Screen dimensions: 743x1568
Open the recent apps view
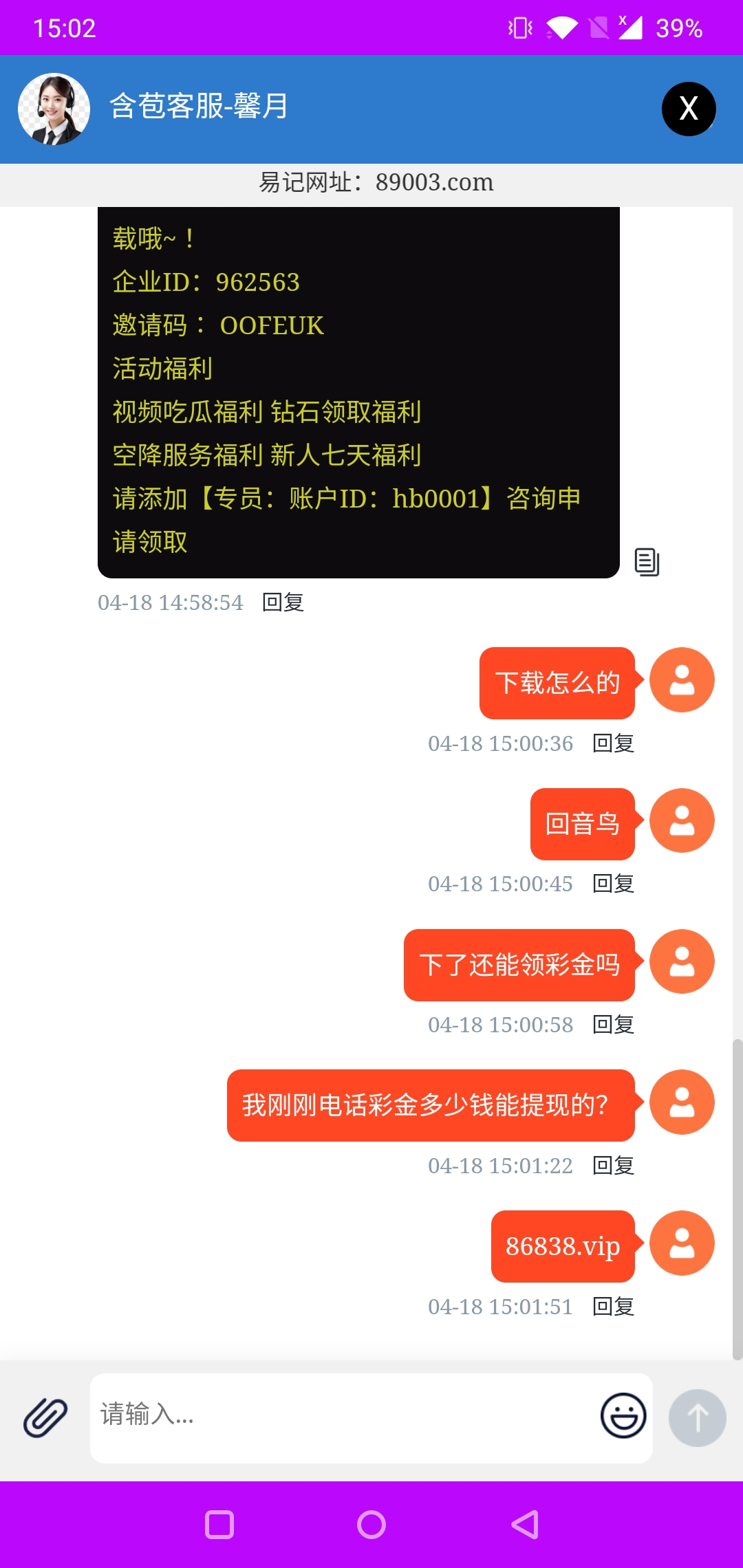click(x=219, y=1525)
